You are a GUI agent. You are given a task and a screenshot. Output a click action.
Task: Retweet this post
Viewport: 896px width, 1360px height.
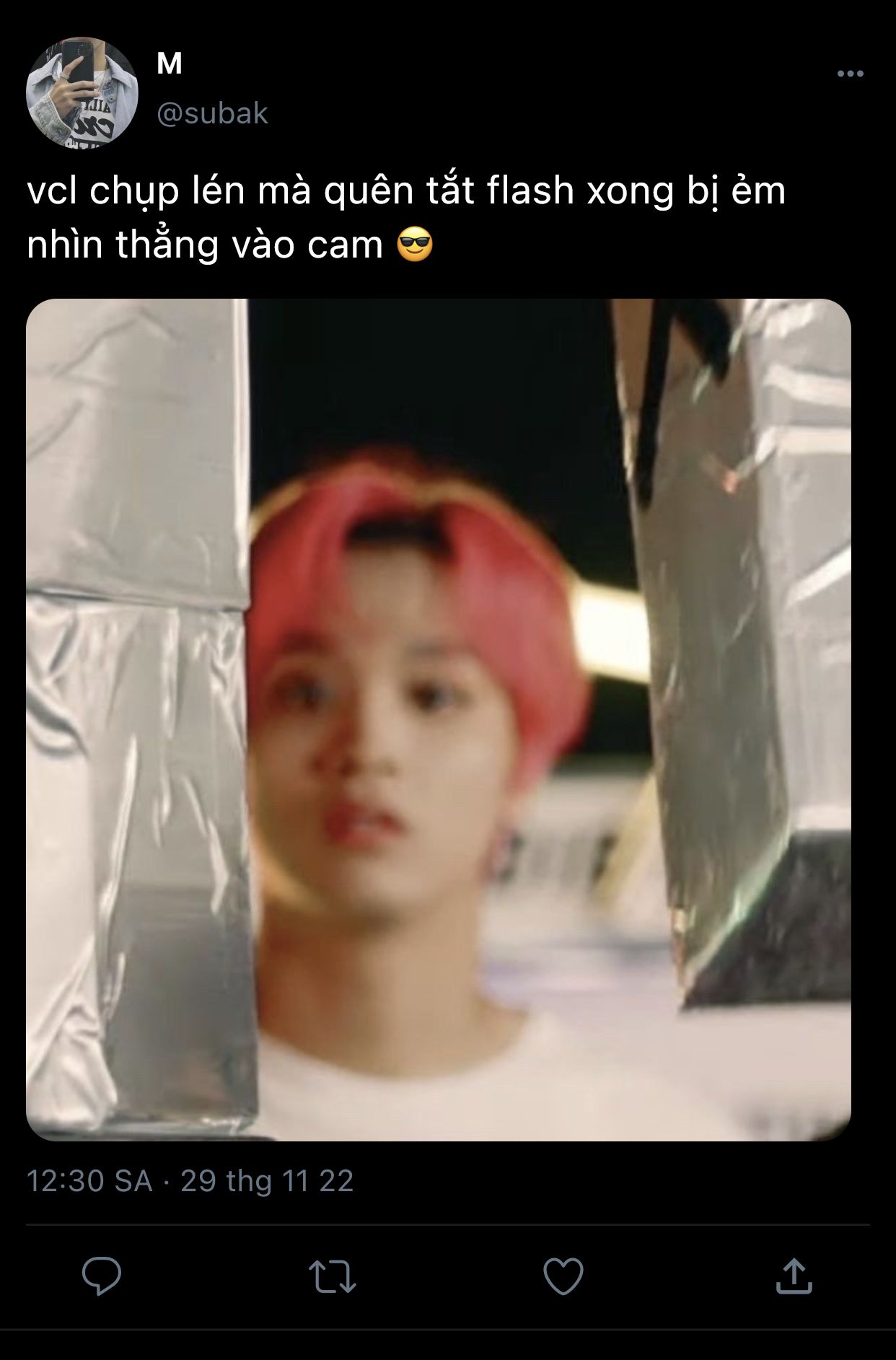tap(333, 1276)
